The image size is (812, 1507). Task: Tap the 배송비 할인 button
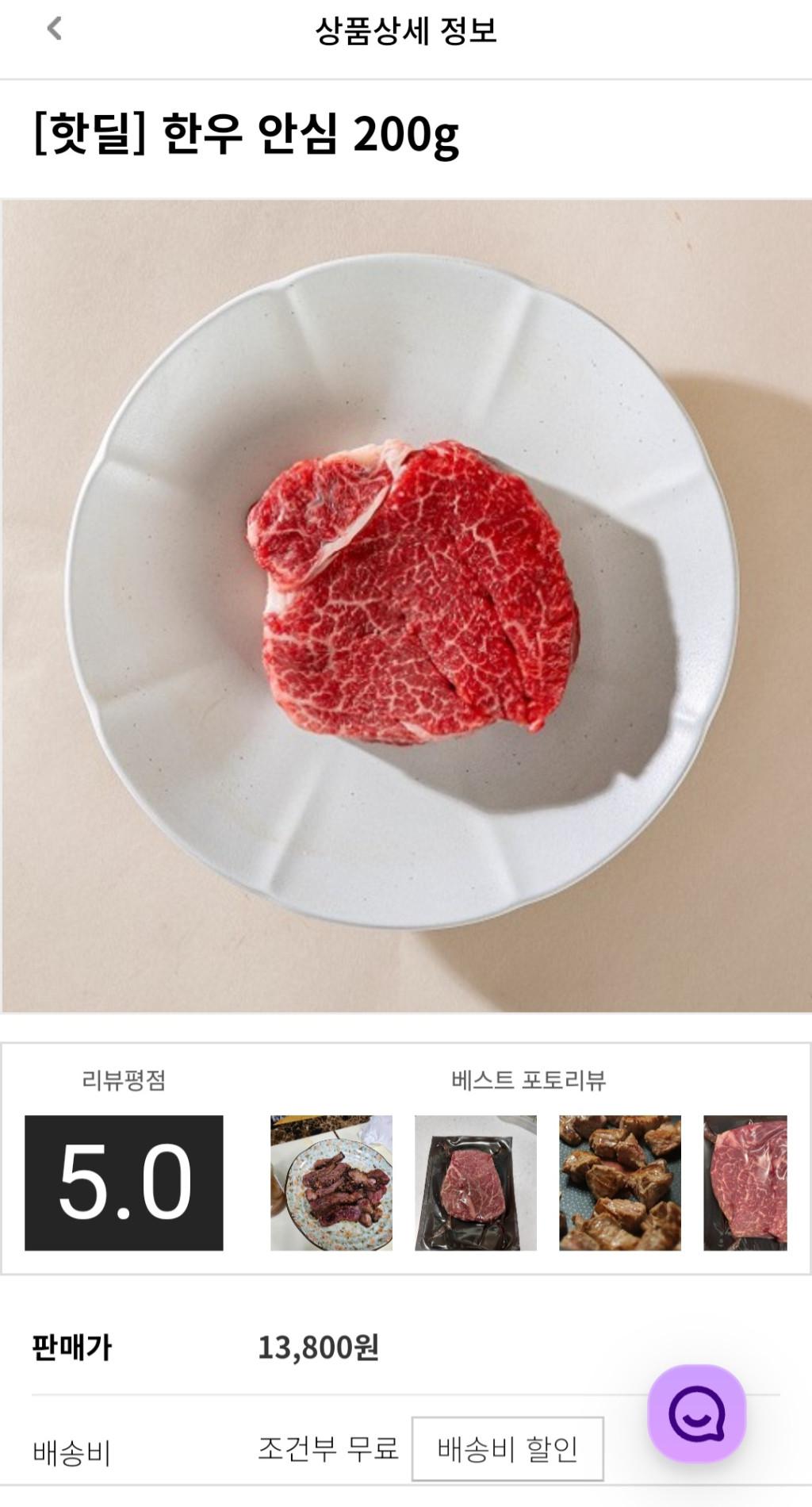[x=507, y=1449]
